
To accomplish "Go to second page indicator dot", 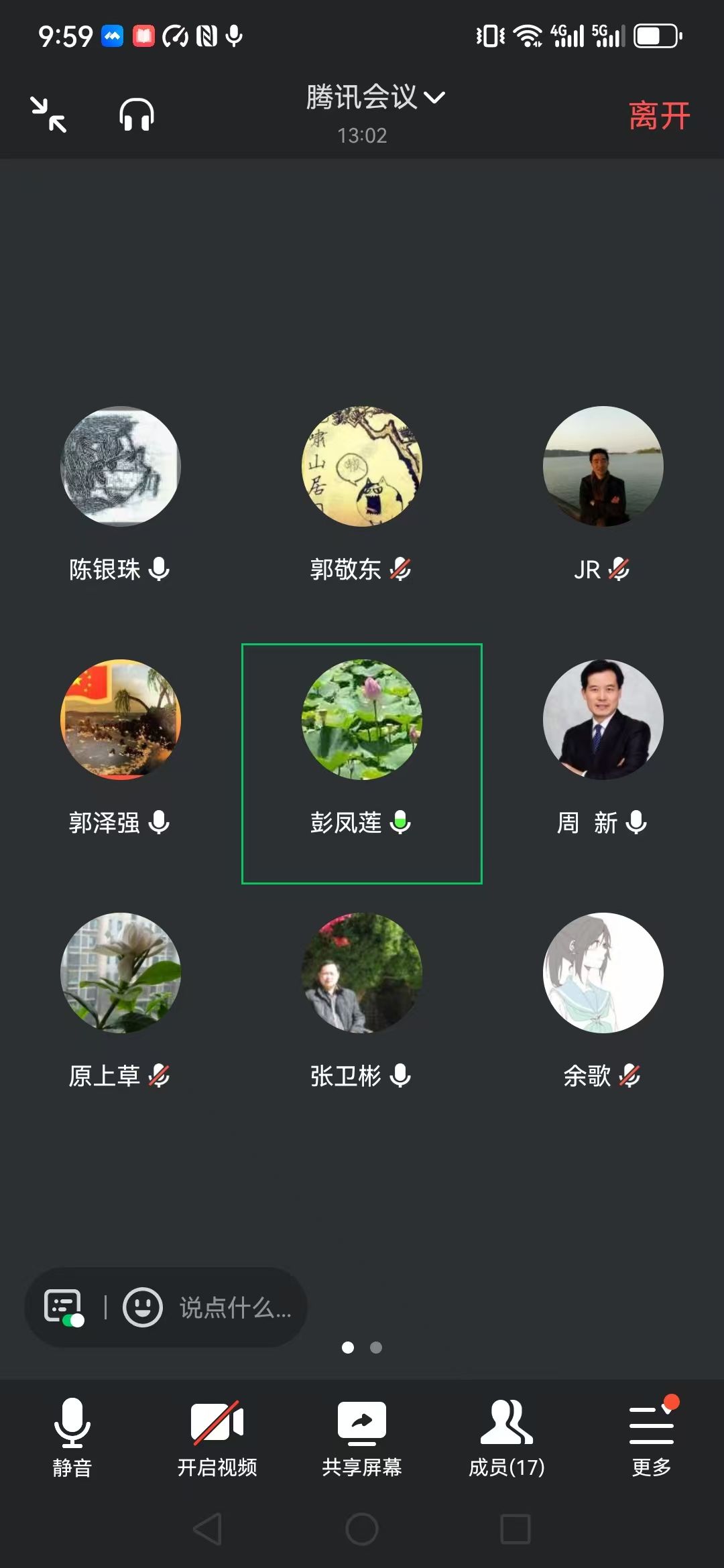I will tap(376, 1347).
